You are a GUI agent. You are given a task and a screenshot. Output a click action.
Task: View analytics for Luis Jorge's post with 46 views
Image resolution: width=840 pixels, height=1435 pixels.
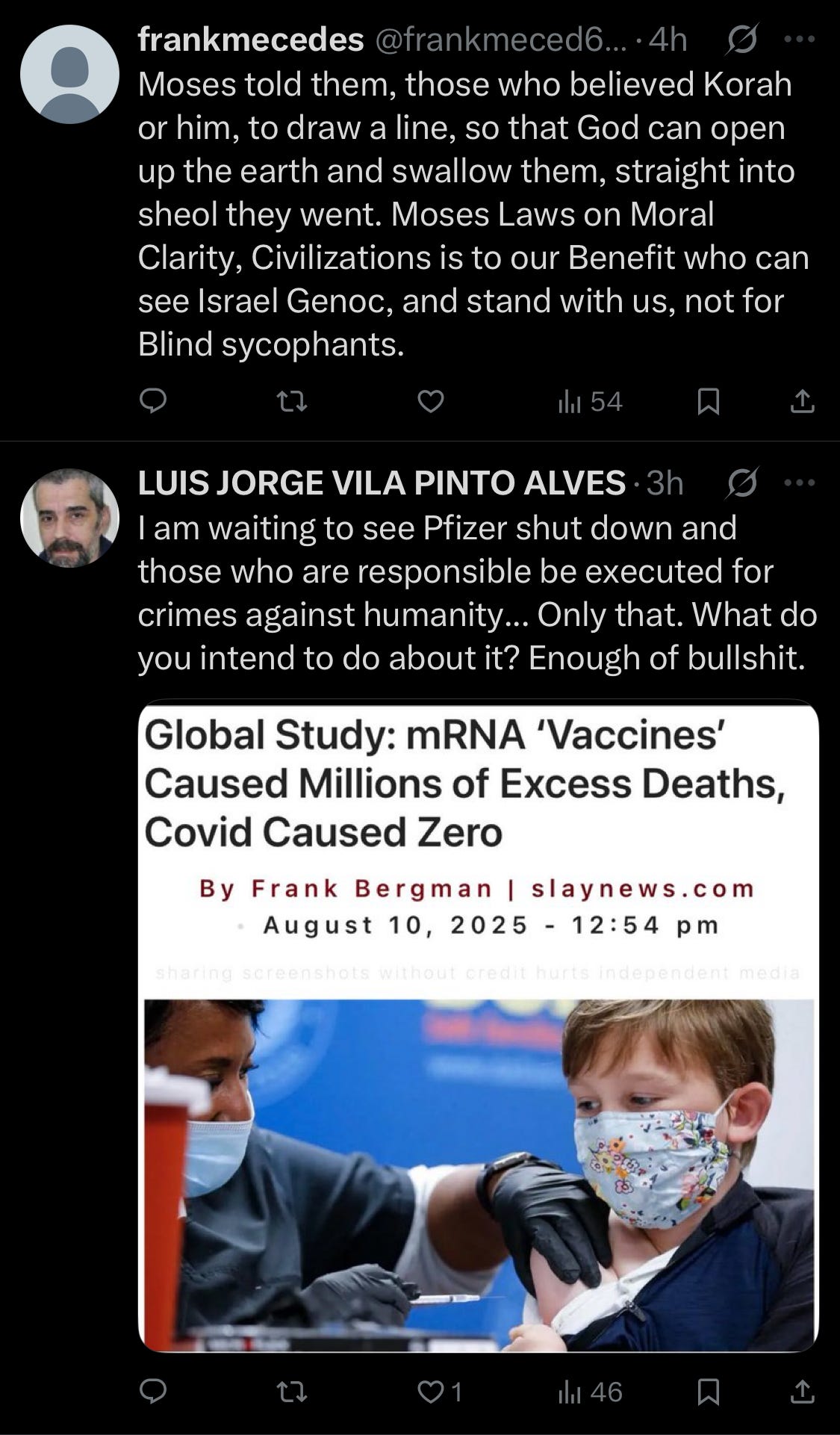590,1392
